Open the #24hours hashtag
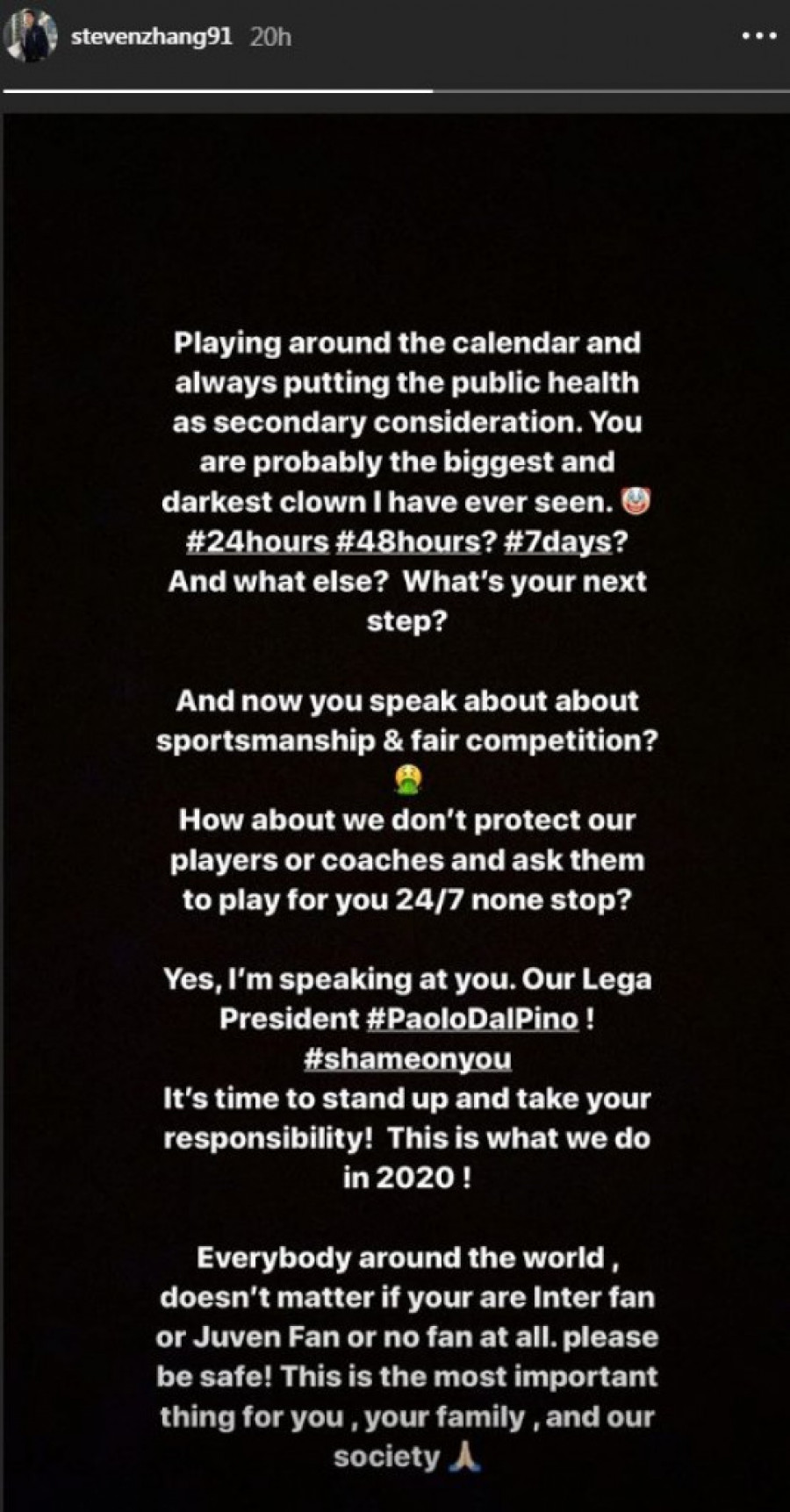The width and height of the screenshot is (790, 1512). (x=257, y=541)
